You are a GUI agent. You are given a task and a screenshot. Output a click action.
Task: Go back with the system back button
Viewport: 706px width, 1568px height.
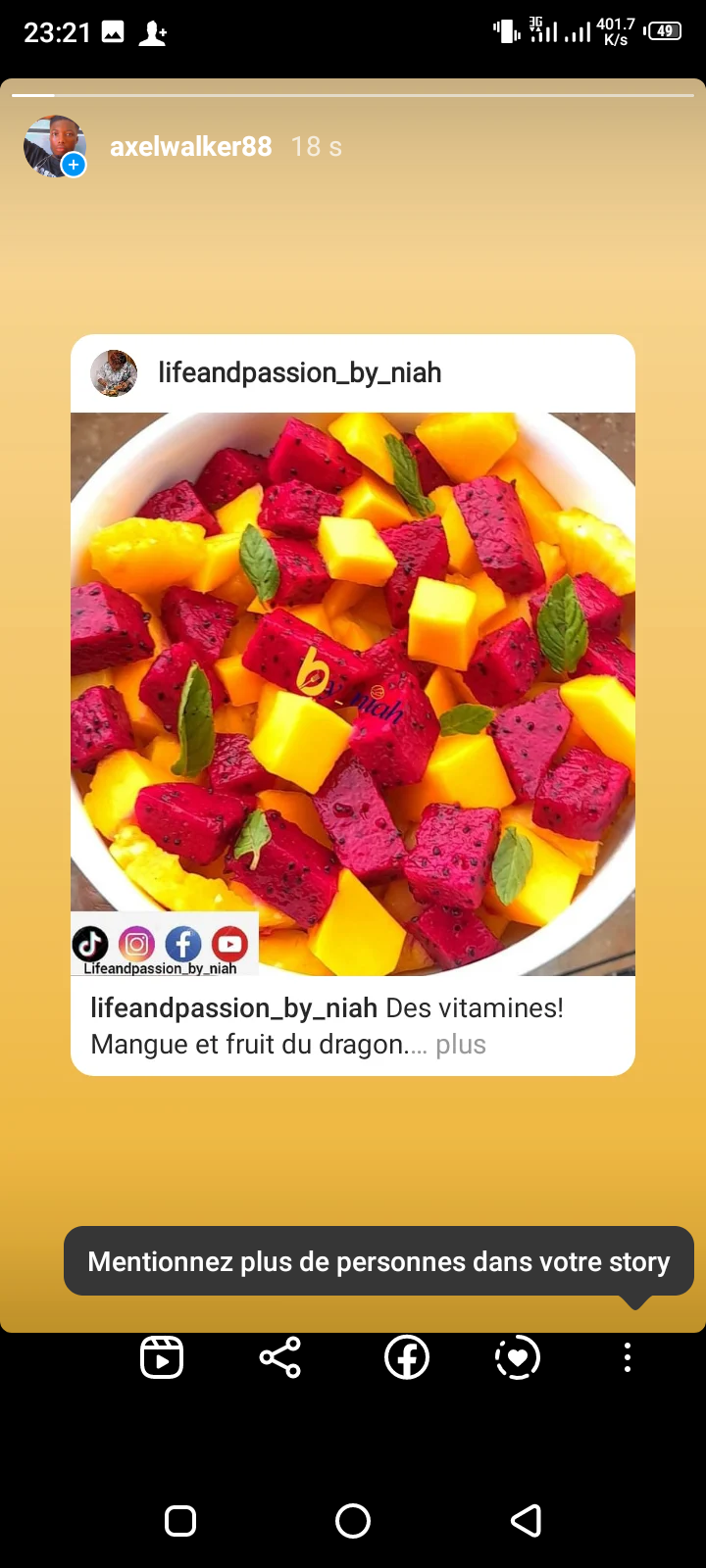click(526, 1521)
